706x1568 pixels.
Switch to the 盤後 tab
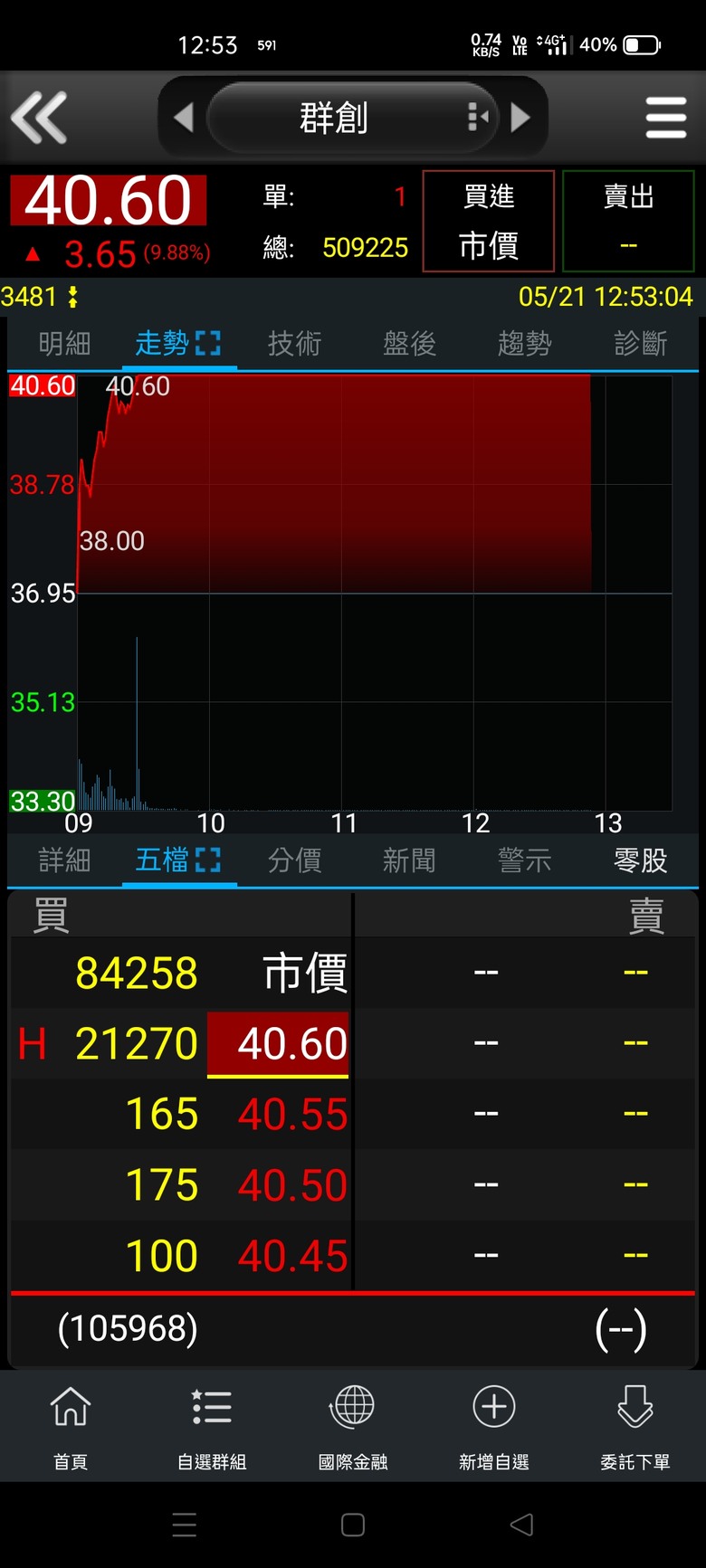coord(409,343)
